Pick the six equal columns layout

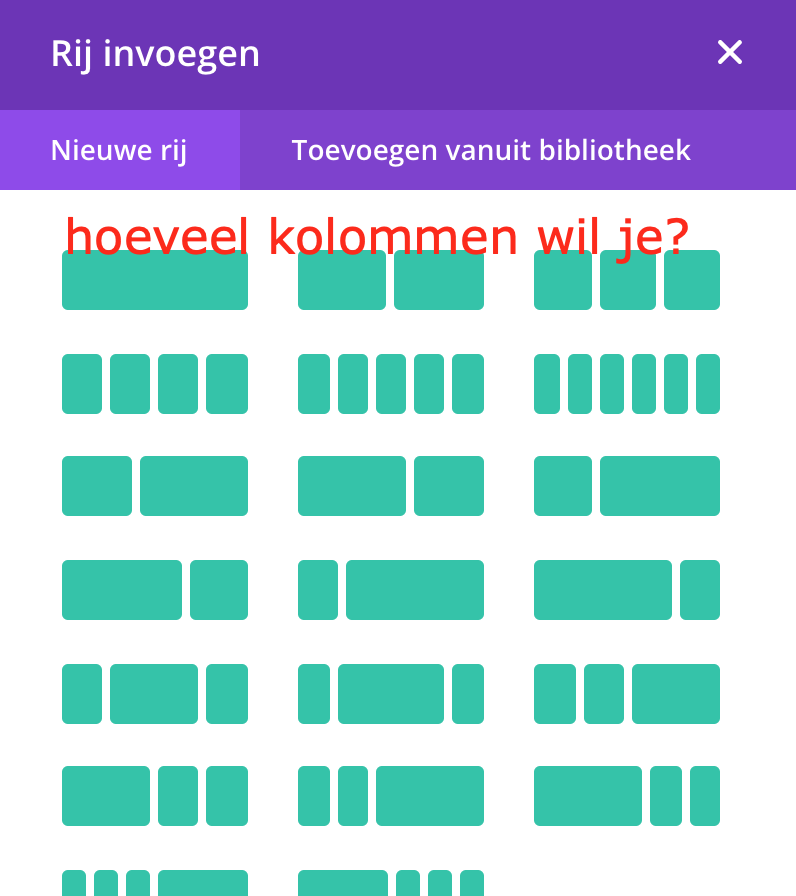pos(627,384)
